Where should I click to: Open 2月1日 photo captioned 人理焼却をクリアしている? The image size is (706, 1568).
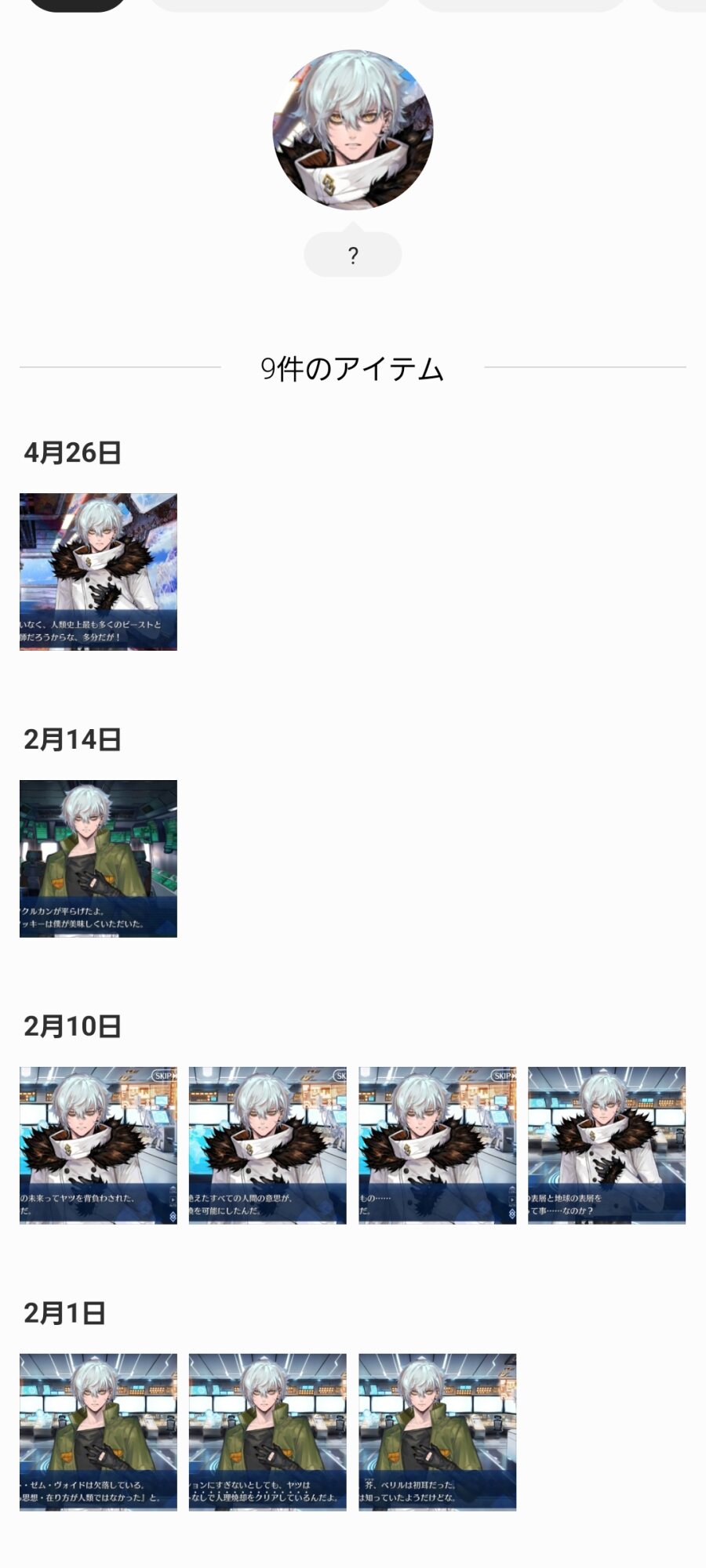(267, 1432)
